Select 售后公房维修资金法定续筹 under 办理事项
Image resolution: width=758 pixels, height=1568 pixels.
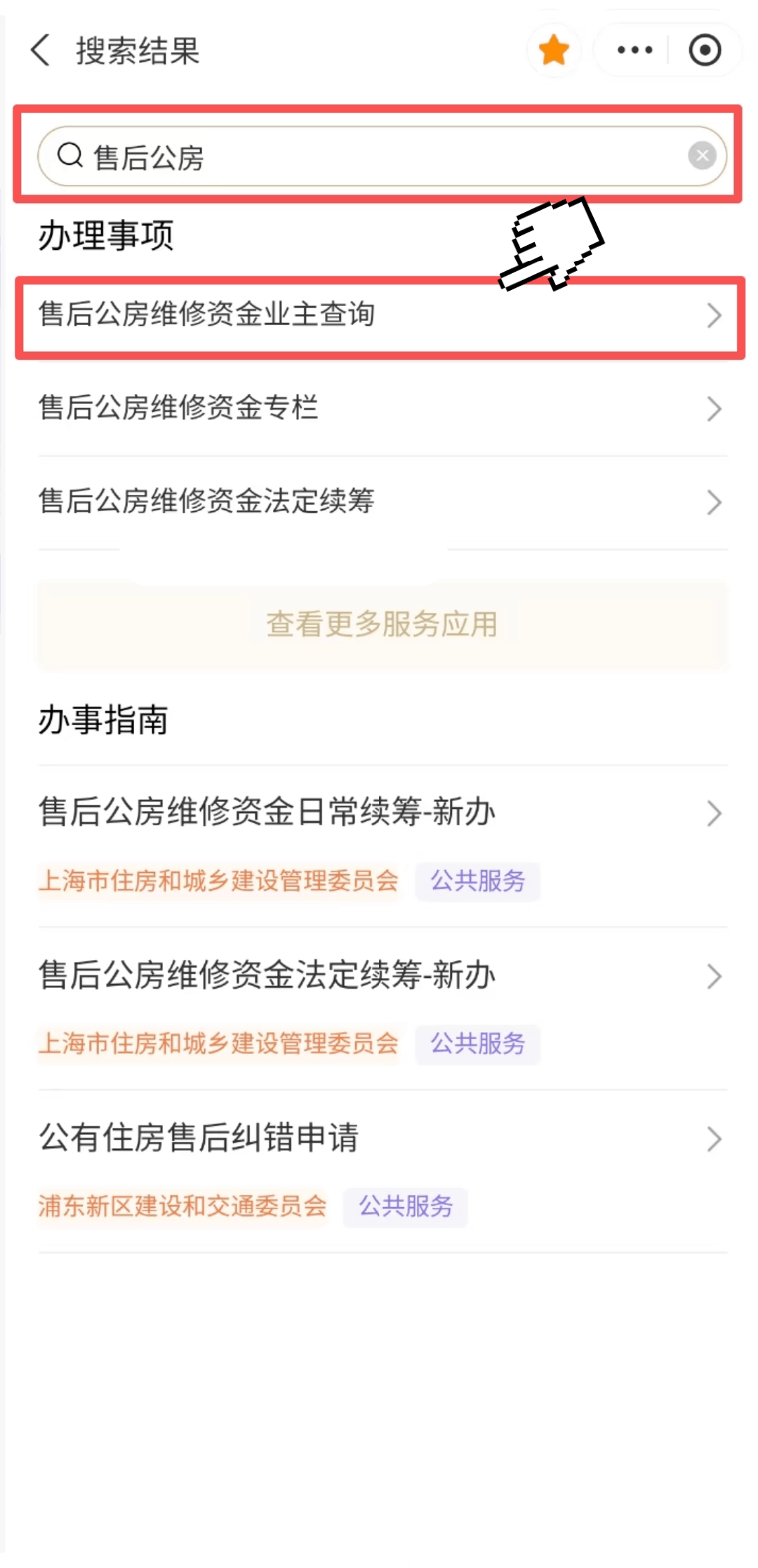point(379,502)
